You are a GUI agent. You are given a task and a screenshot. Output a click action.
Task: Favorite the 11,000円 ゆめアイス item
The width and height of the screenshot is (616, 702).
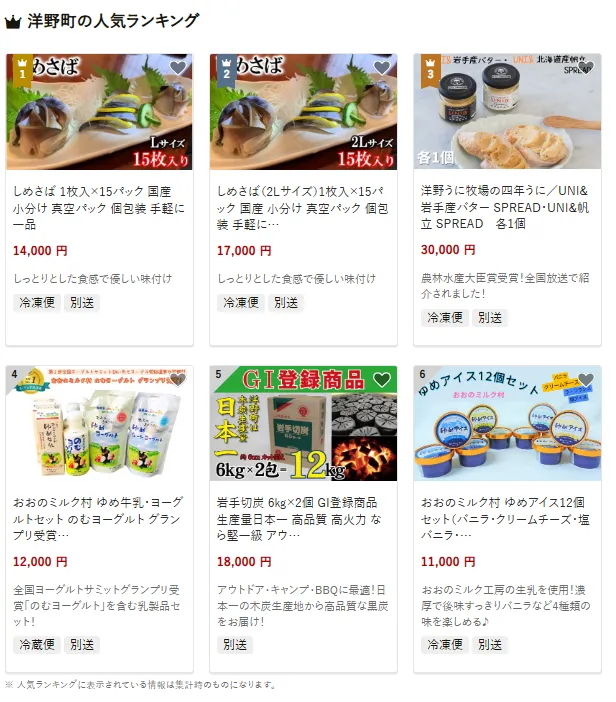click(586, 380)
